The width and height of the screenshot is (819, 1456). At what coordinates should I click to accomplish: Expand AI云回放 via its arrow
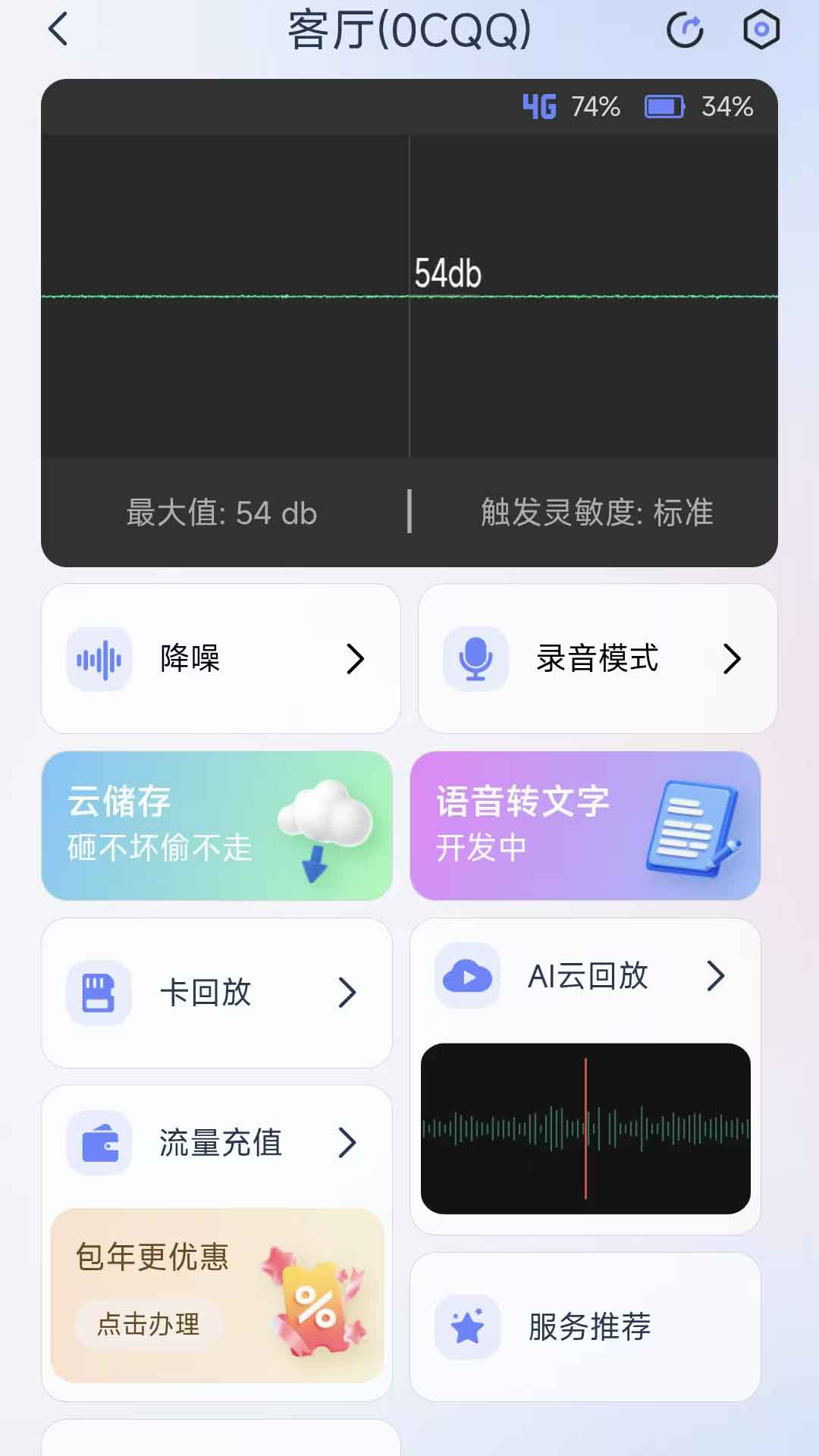716,977
